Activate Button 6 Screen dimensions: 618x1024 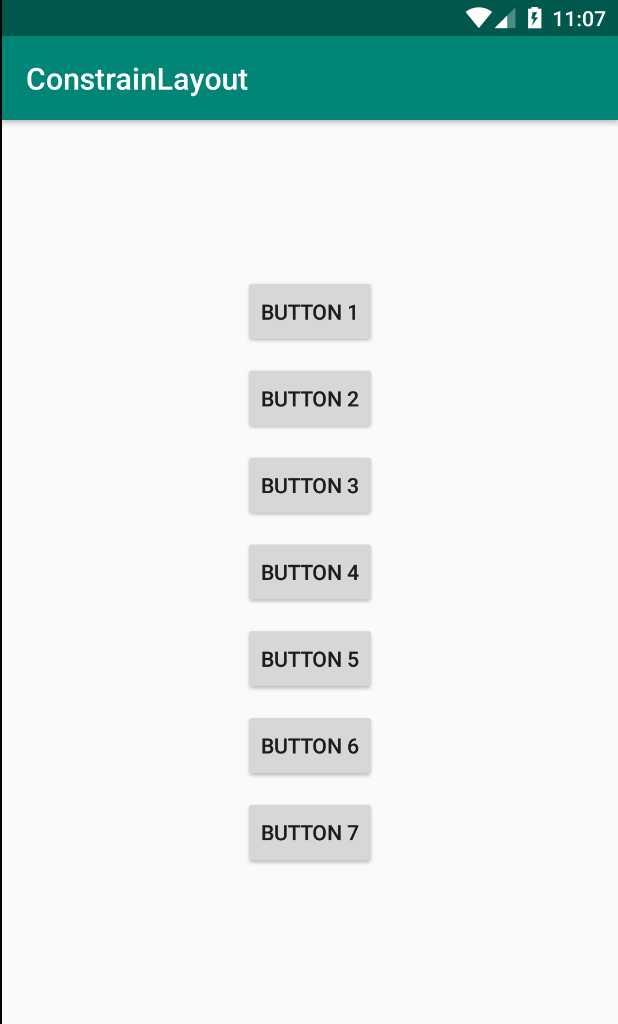310,746
